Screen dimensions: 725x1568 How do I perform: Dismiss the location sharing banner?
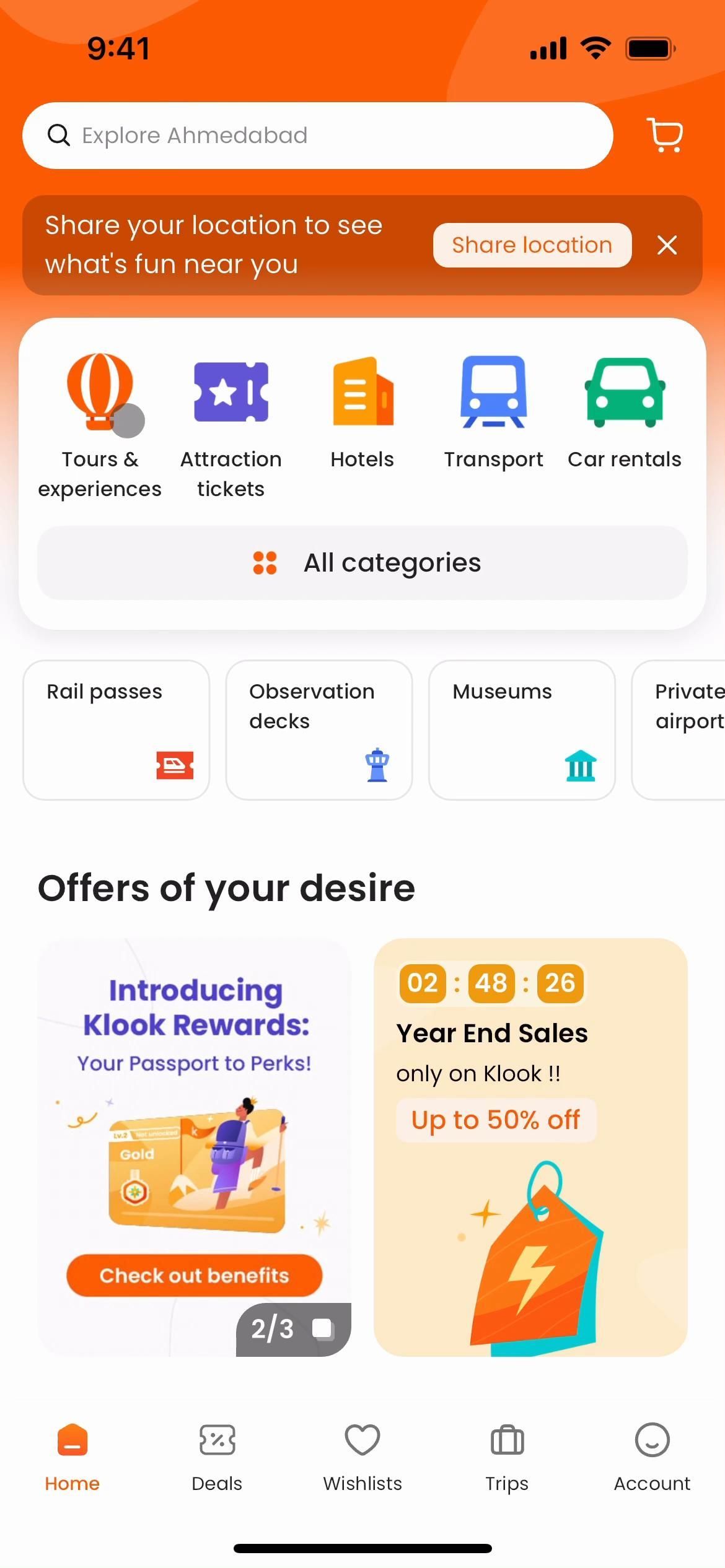667,245
